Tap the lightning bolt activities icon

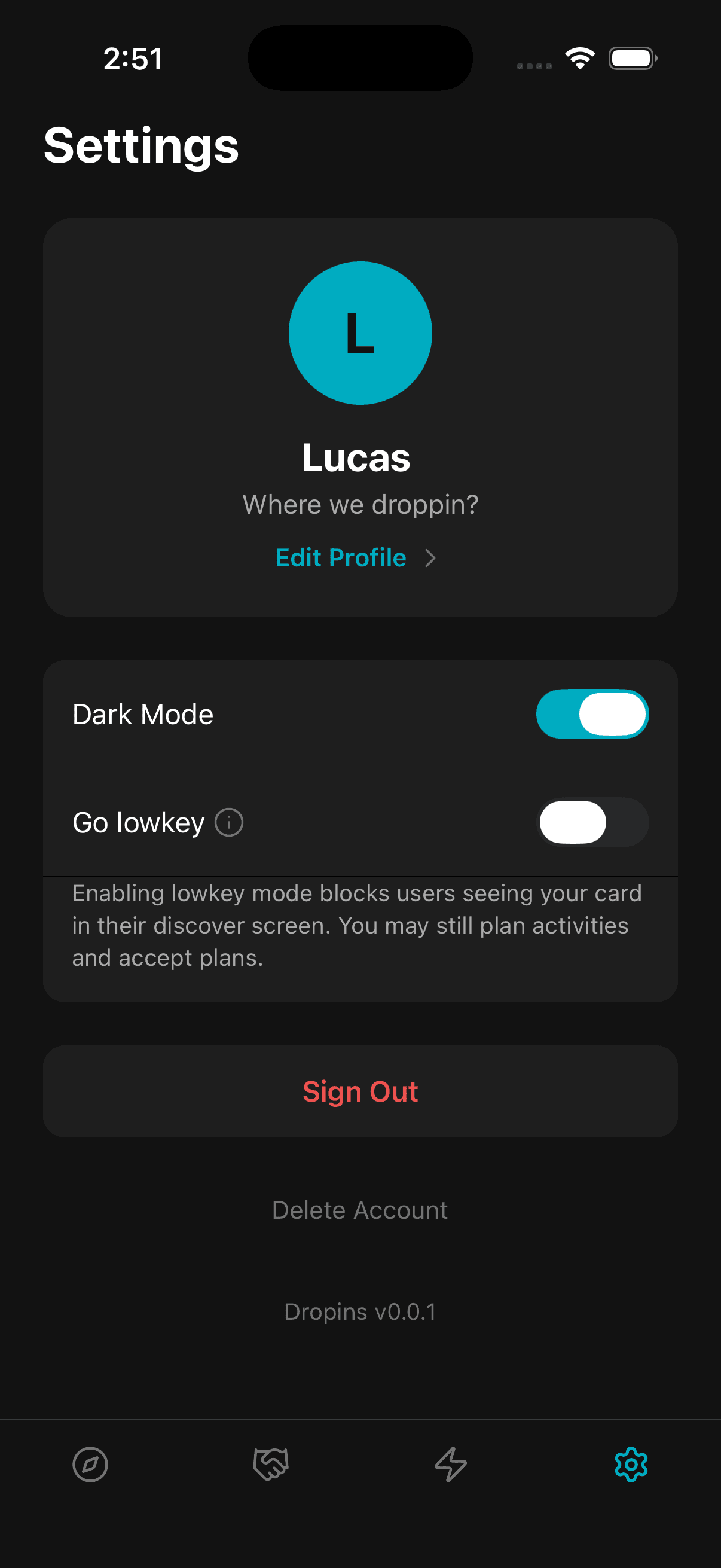pyautogui.click(x=451, y=1465)
